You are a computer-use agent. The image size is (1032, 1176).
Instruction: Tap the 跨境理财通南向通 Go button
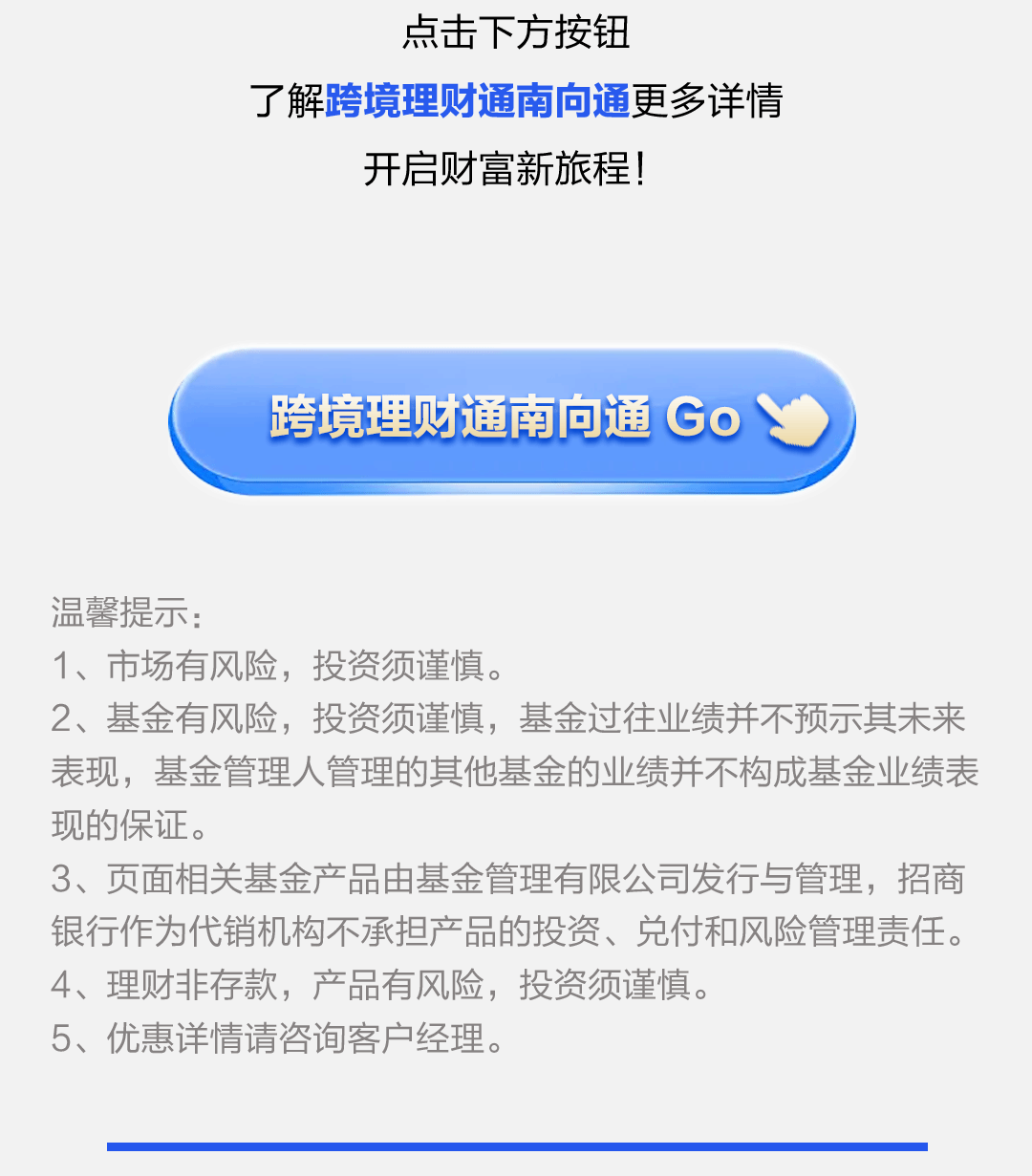(x=512, y=419)
